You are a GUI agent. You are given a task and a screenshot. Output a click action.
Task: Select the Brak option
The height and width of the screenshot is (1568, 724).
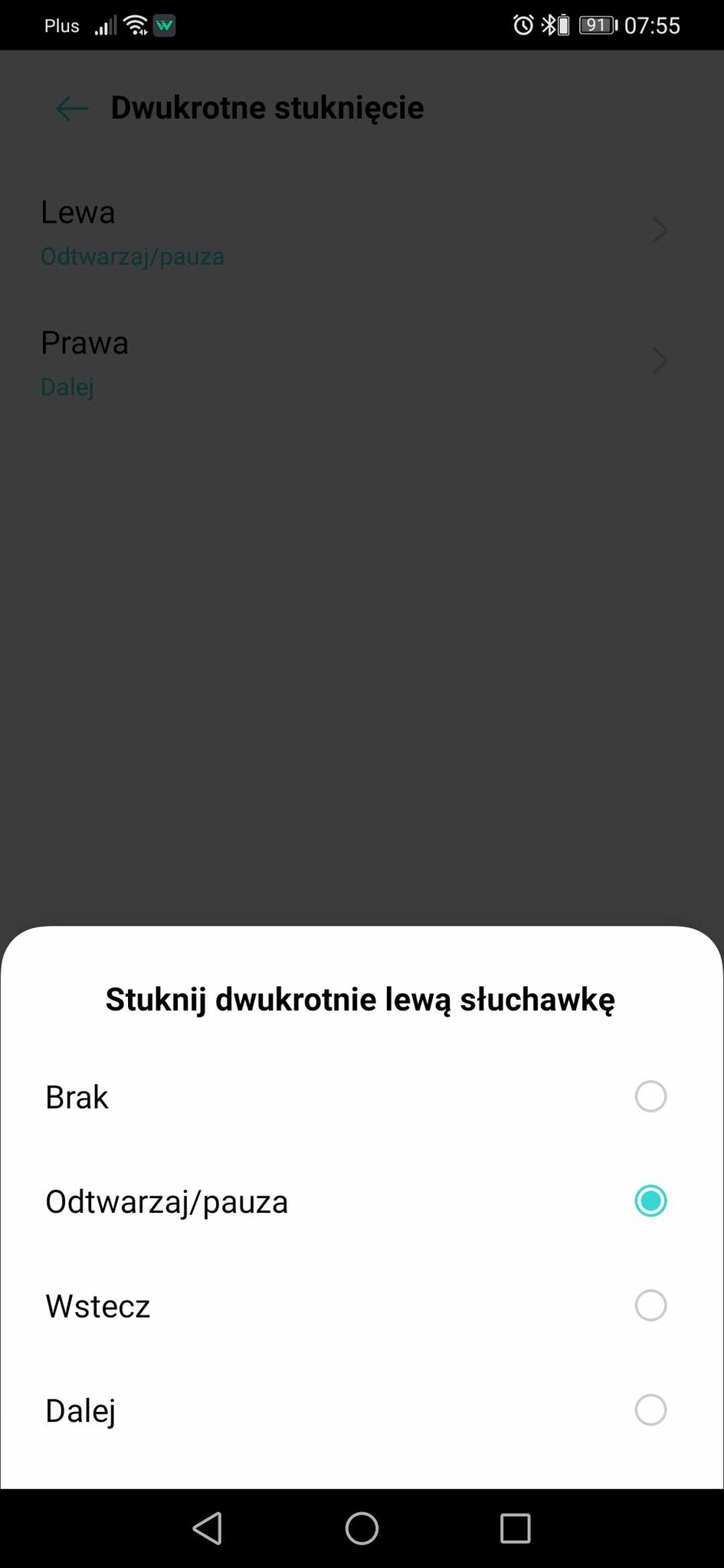click(x=362, y=1096)
